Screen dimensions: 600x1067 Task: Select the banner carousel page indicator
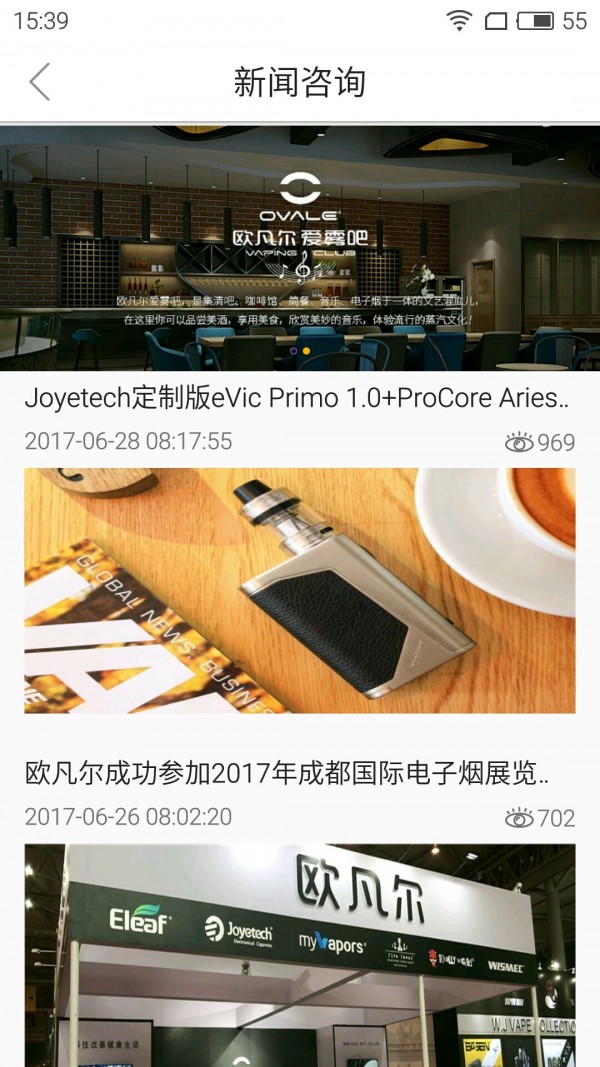300,351
